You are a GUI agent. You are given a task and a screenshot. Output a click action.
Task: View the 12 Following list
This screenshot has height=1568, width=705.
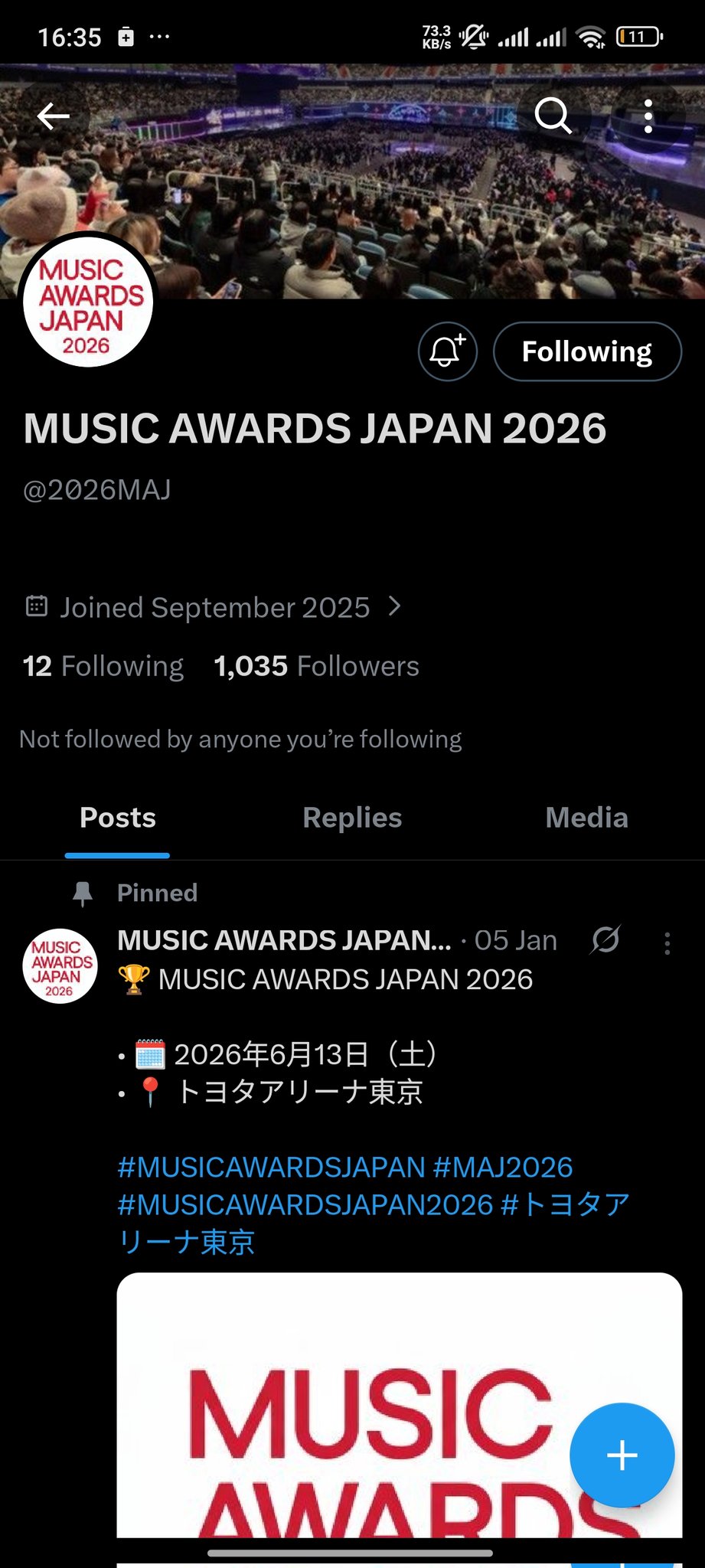[x=103, y=666]
